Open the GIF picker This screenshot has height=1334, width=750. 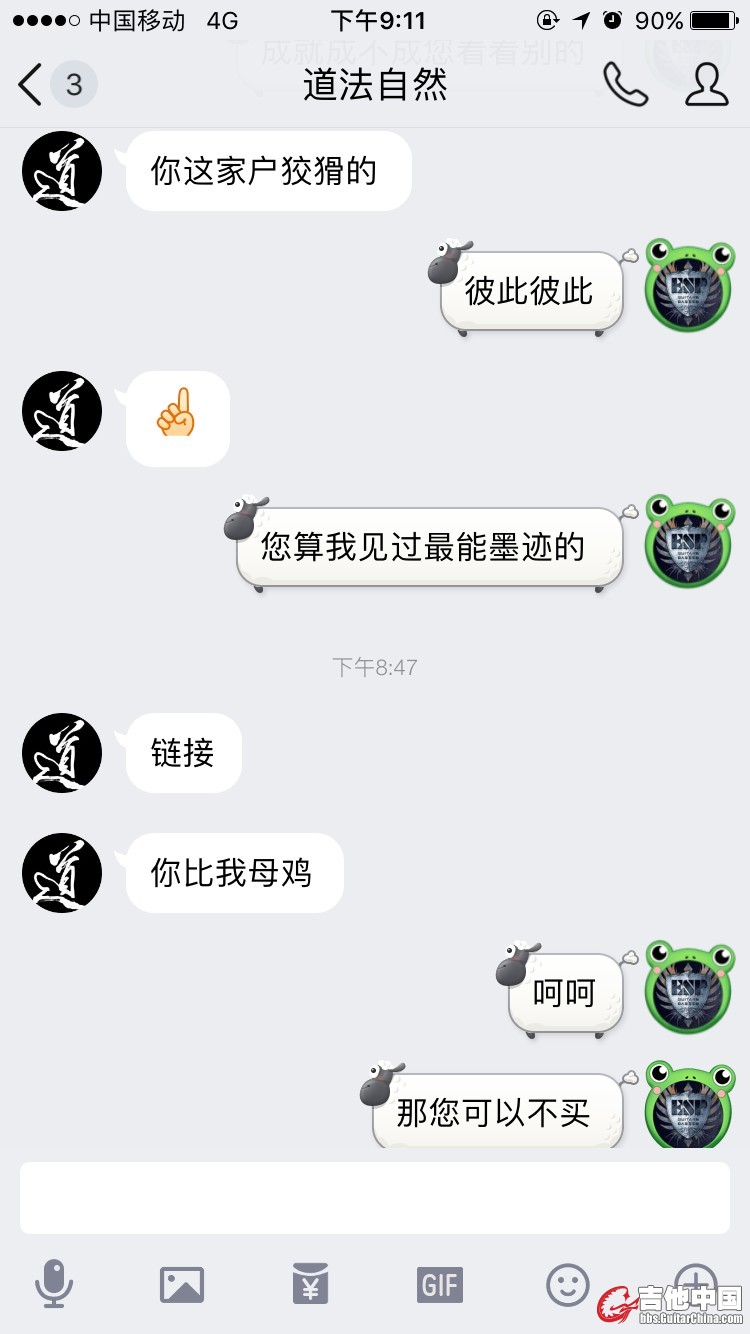click(439, 1284)
